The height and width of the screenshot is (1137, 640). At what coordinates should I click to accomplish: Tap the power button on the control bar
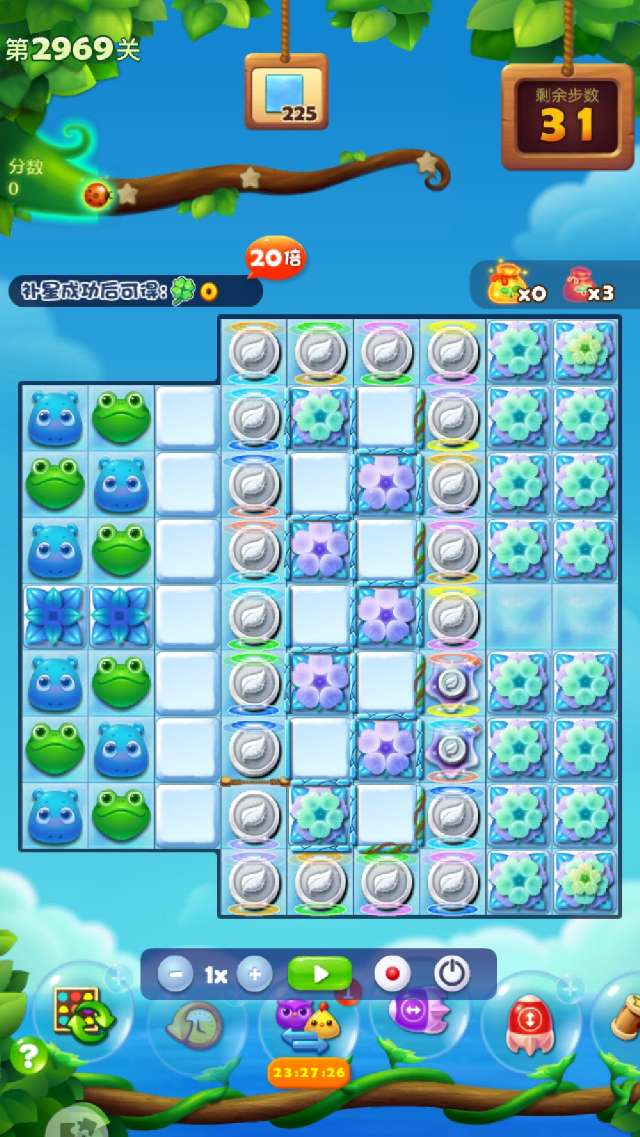(452, 974)
